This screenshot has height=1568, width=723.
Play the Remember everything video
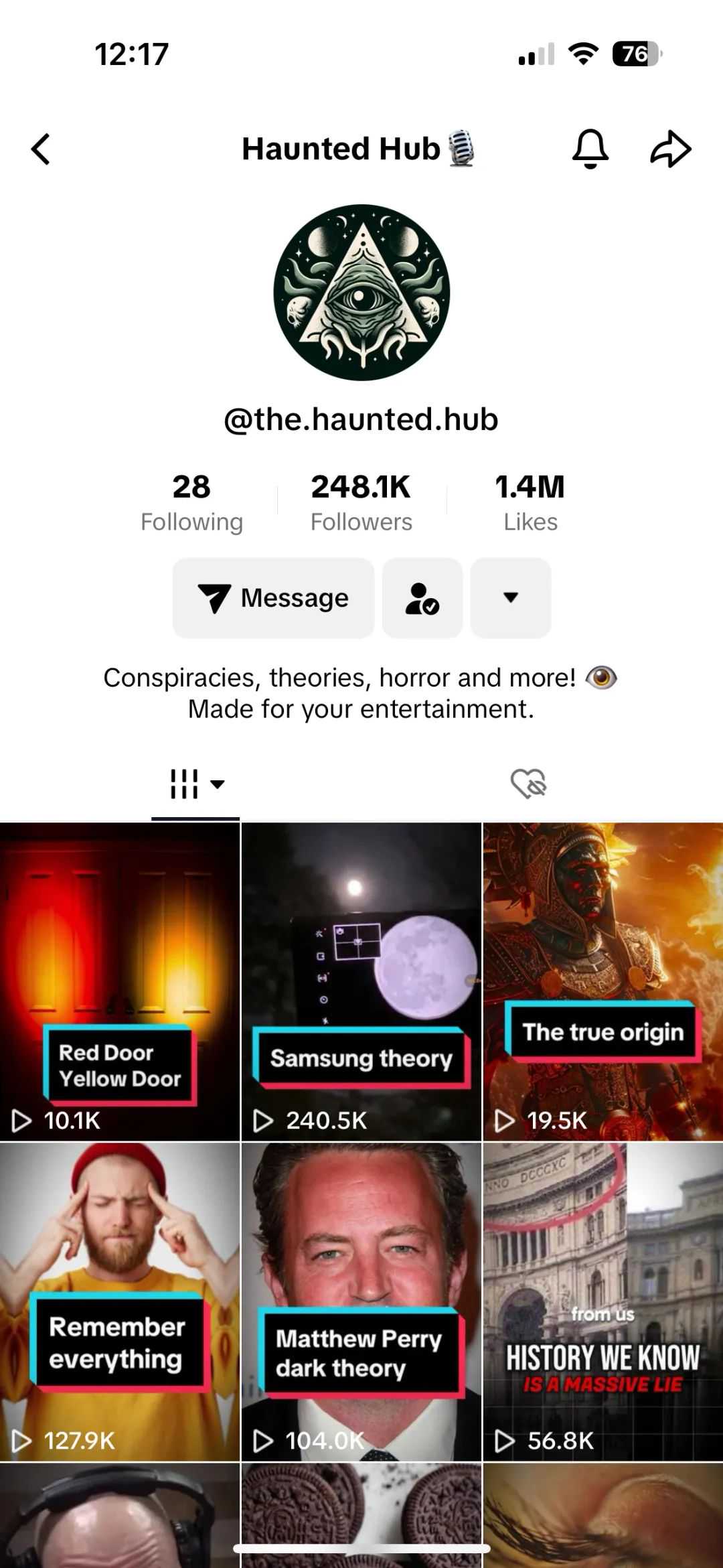[x=120, y=1303]
